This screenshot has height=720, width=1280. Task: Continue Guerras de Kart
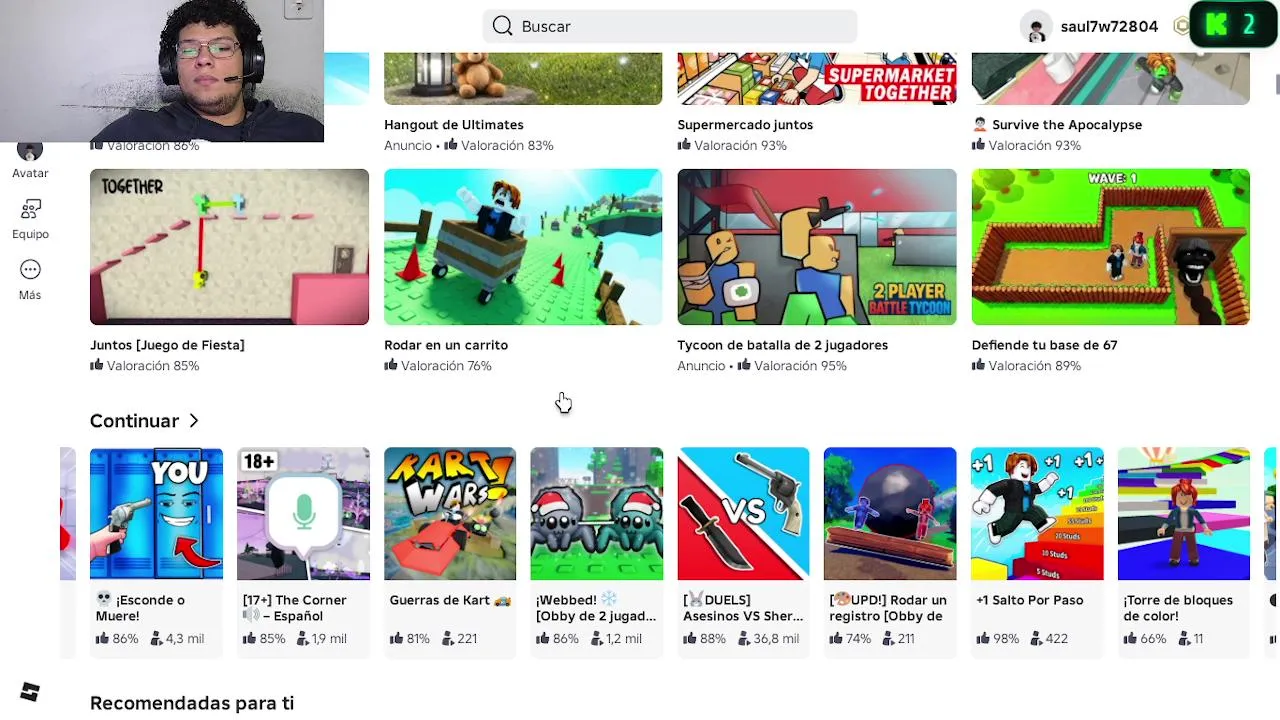pyautogui.click(x=450, y=513)
